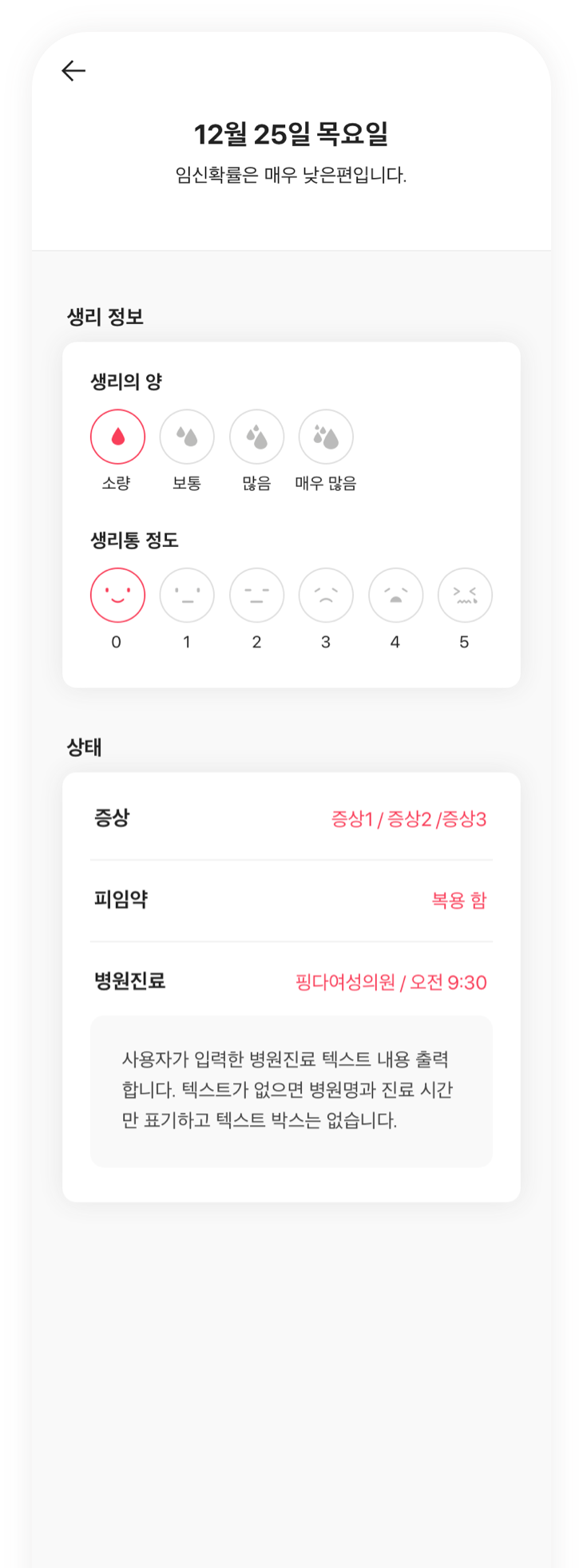583x1568 pixels.
Task: Choose cramp pain level 2
Action: coord(256,595)
